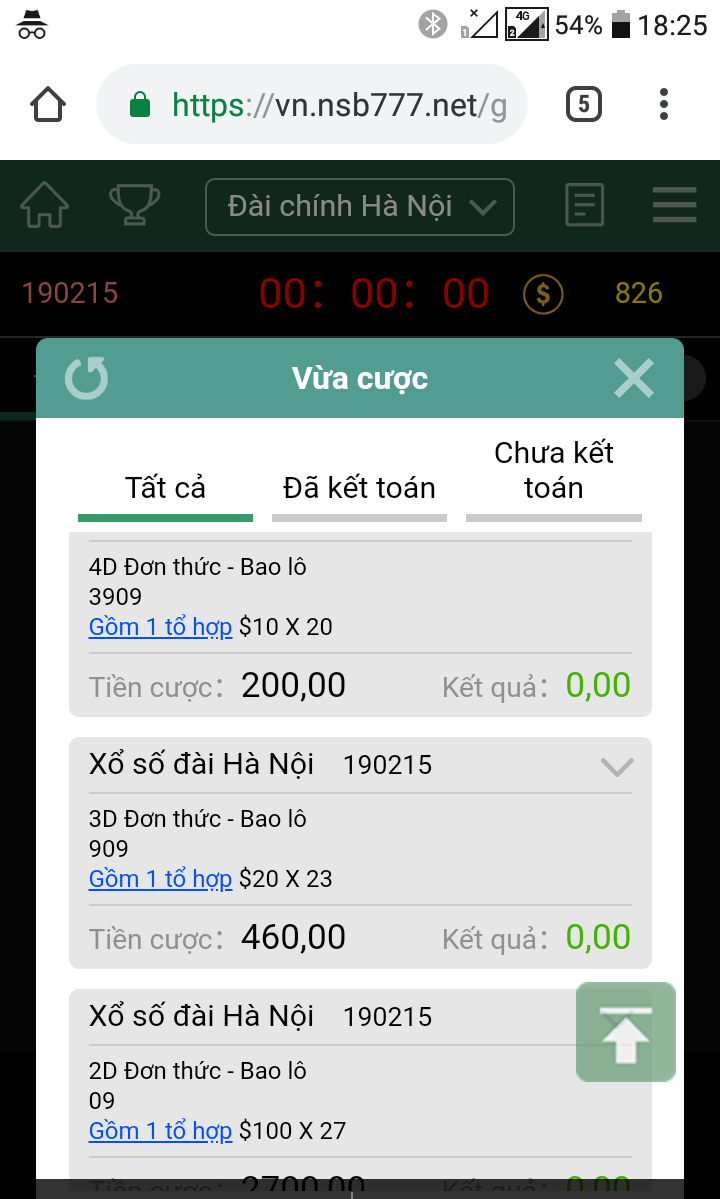720x1199 pixels.
Task: Open the bet slip document icon
Action: [x=584, y=206]
